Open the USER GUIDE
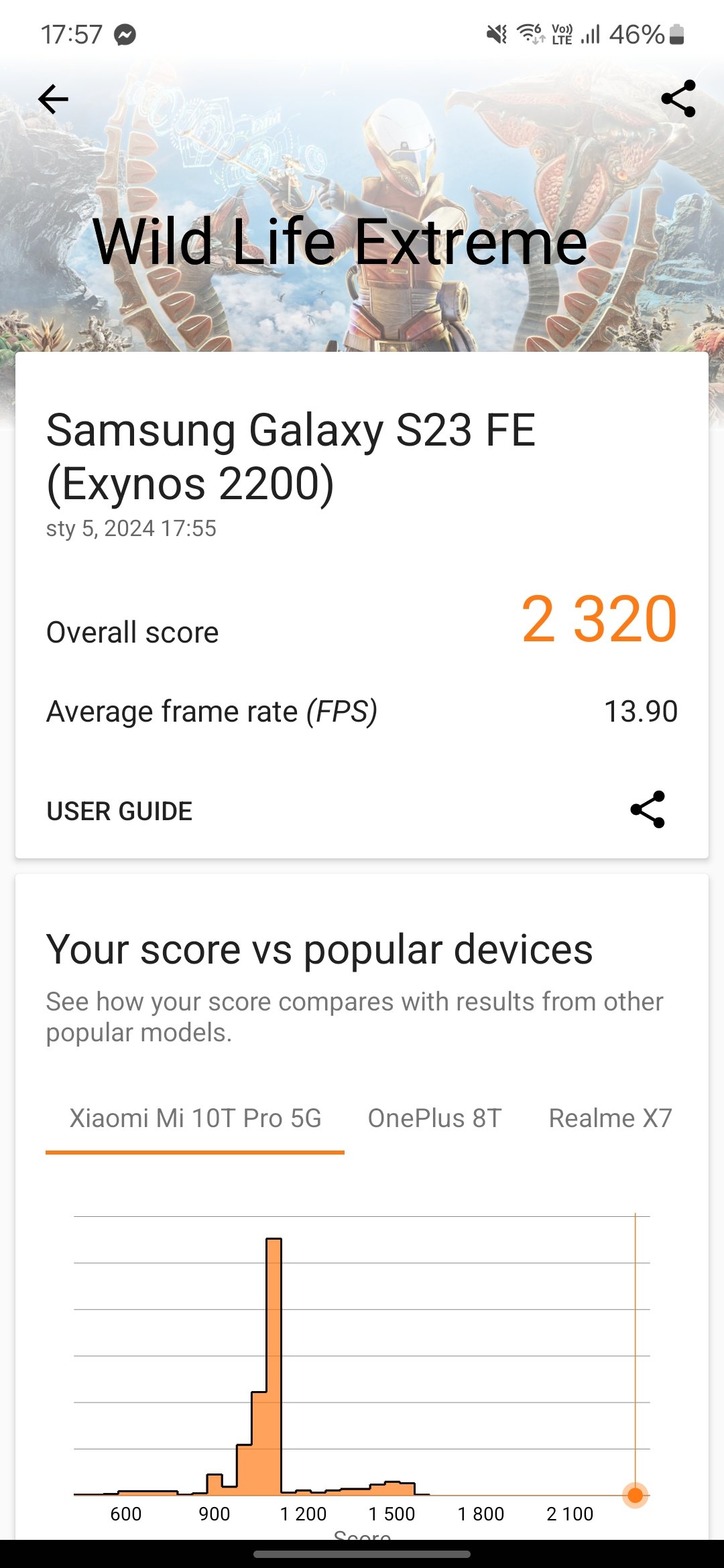This screenshot has width=724, height=1568. (x=119, y=811)
